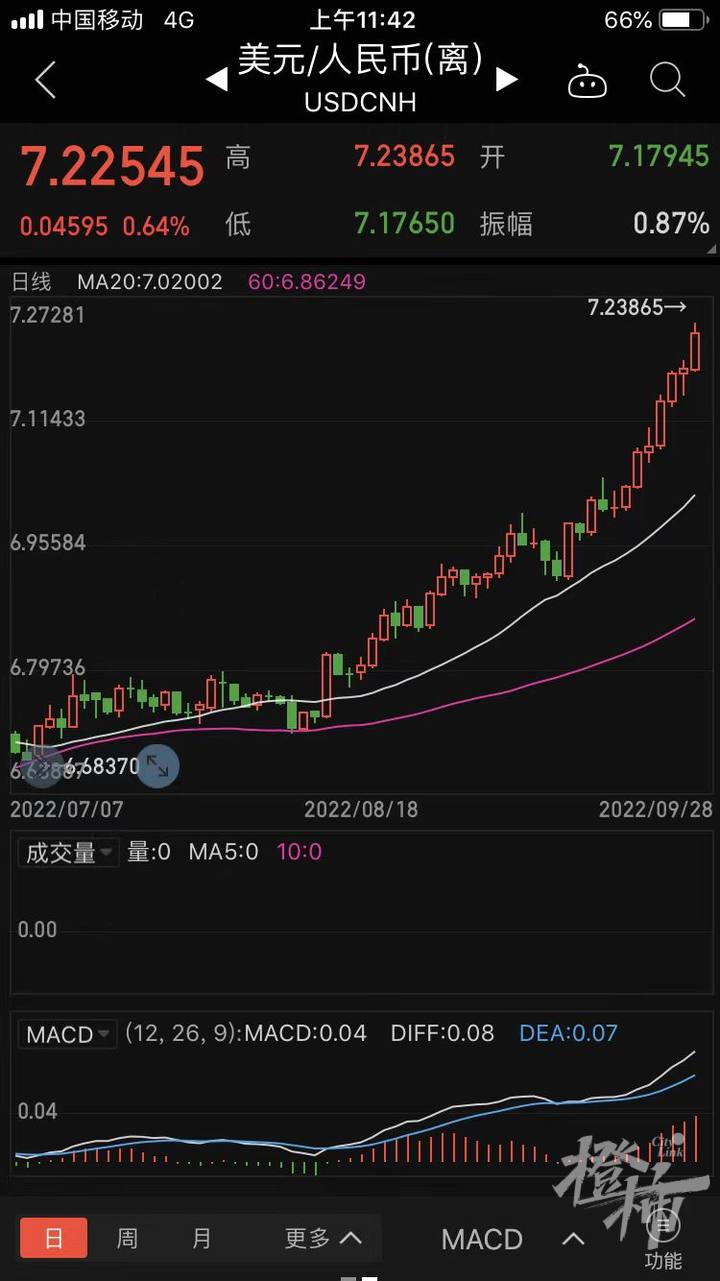Switch to the previous currency pair
This screenshot has width=720, height=1281.
(216, 80)
